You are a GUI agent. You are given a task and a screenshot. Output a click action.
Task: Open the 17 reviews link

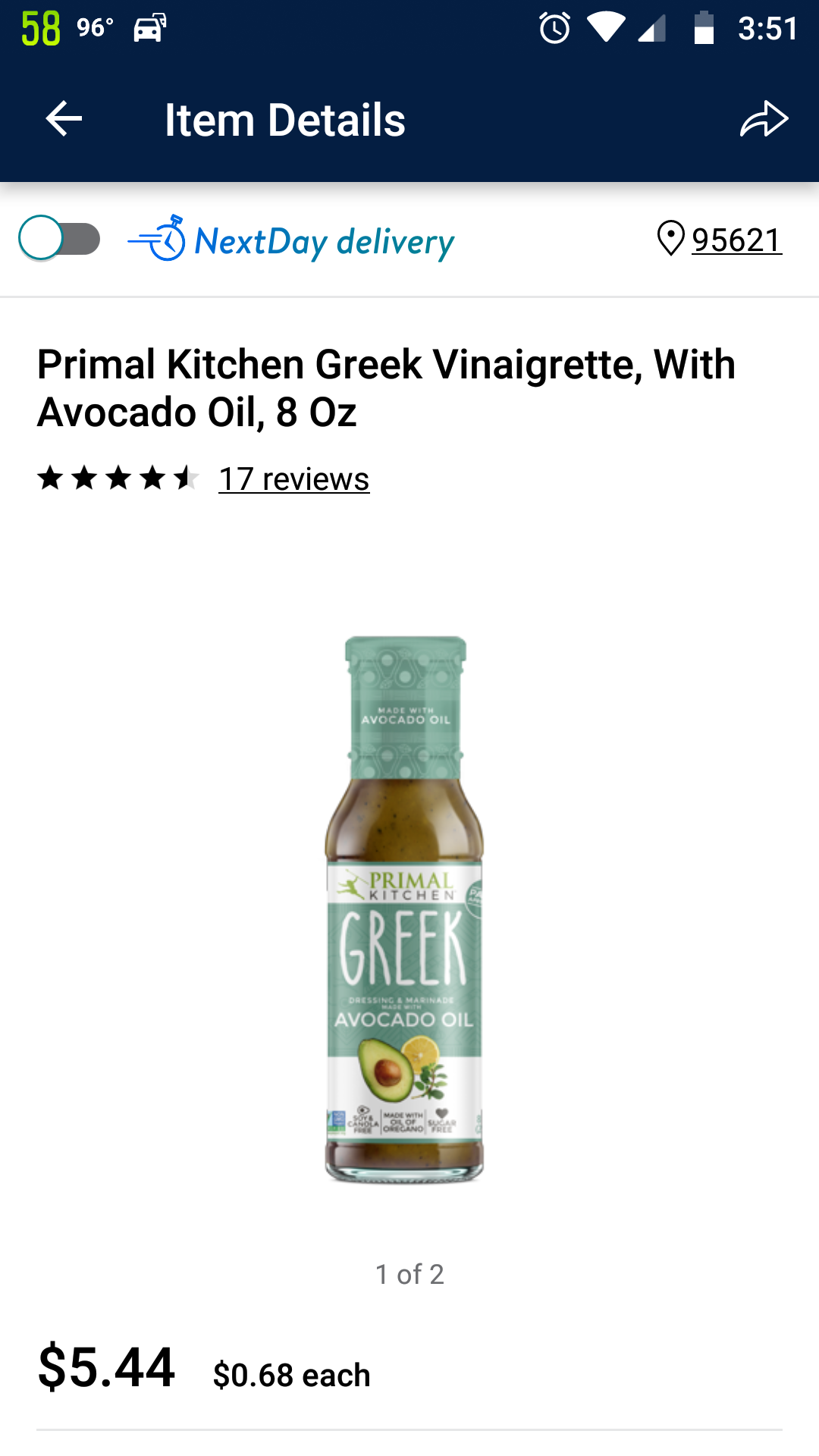(x=294, y=479)
